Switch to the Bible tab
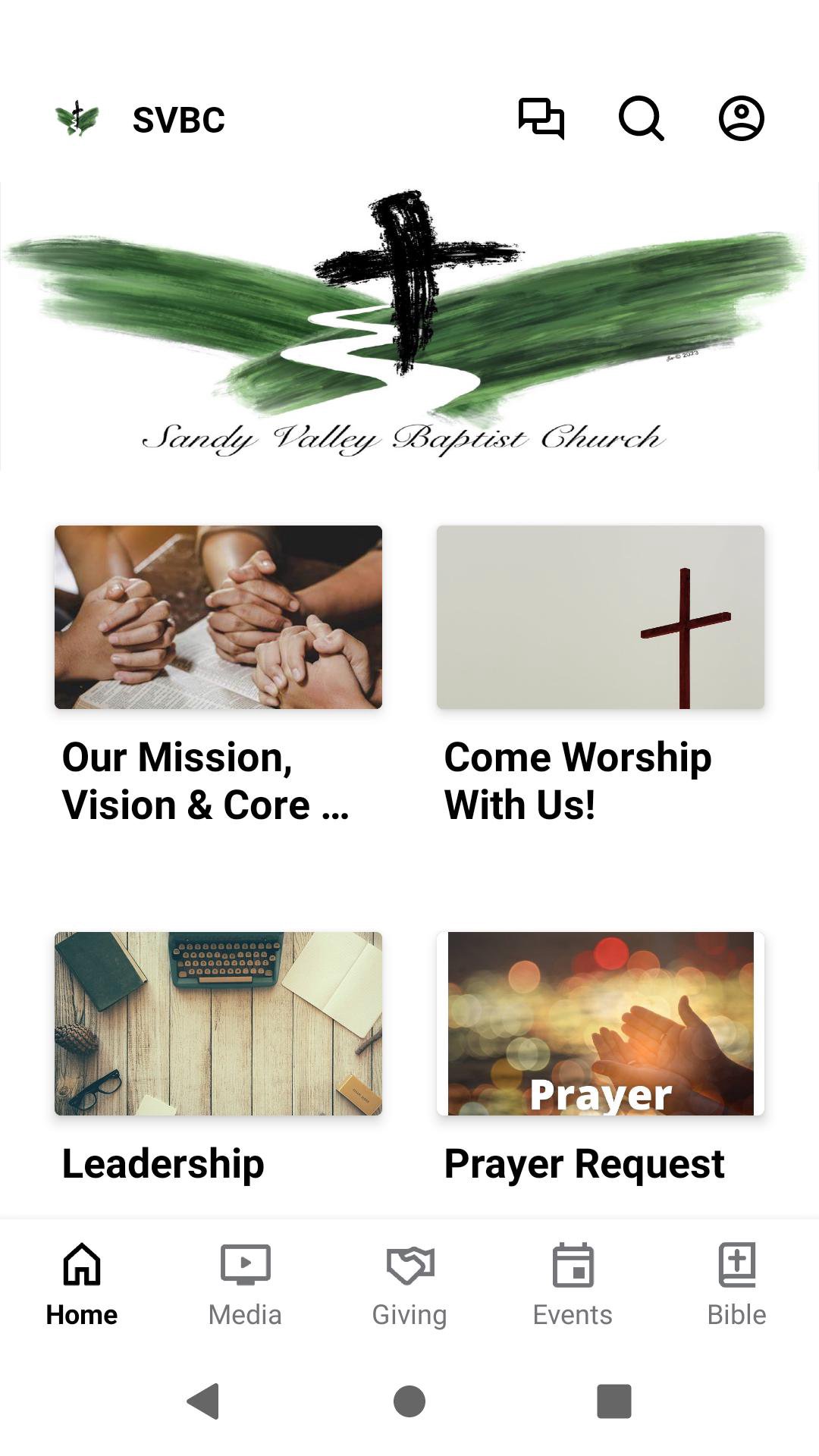Viewport: 819px width, 1456px height. pyautogui.click(x=736, y=1285)
